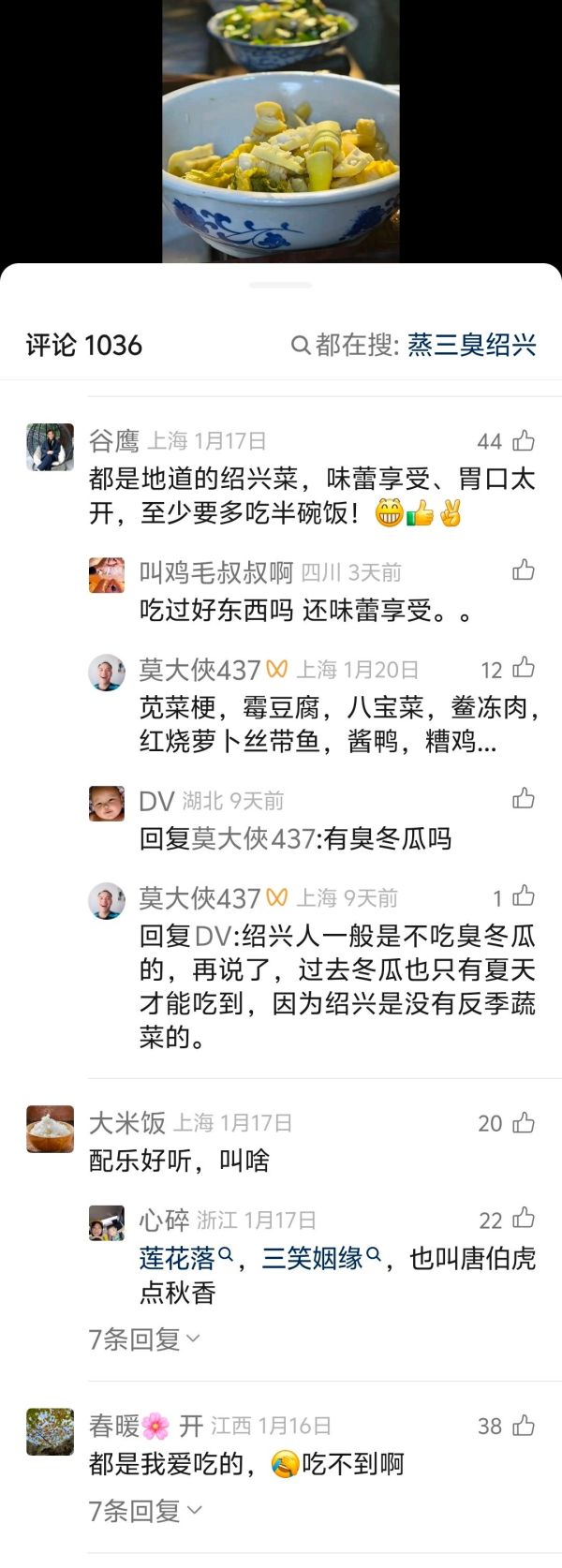
Task: Like DV's reply about 臭冬瓜
Action: tap(524, 798)
